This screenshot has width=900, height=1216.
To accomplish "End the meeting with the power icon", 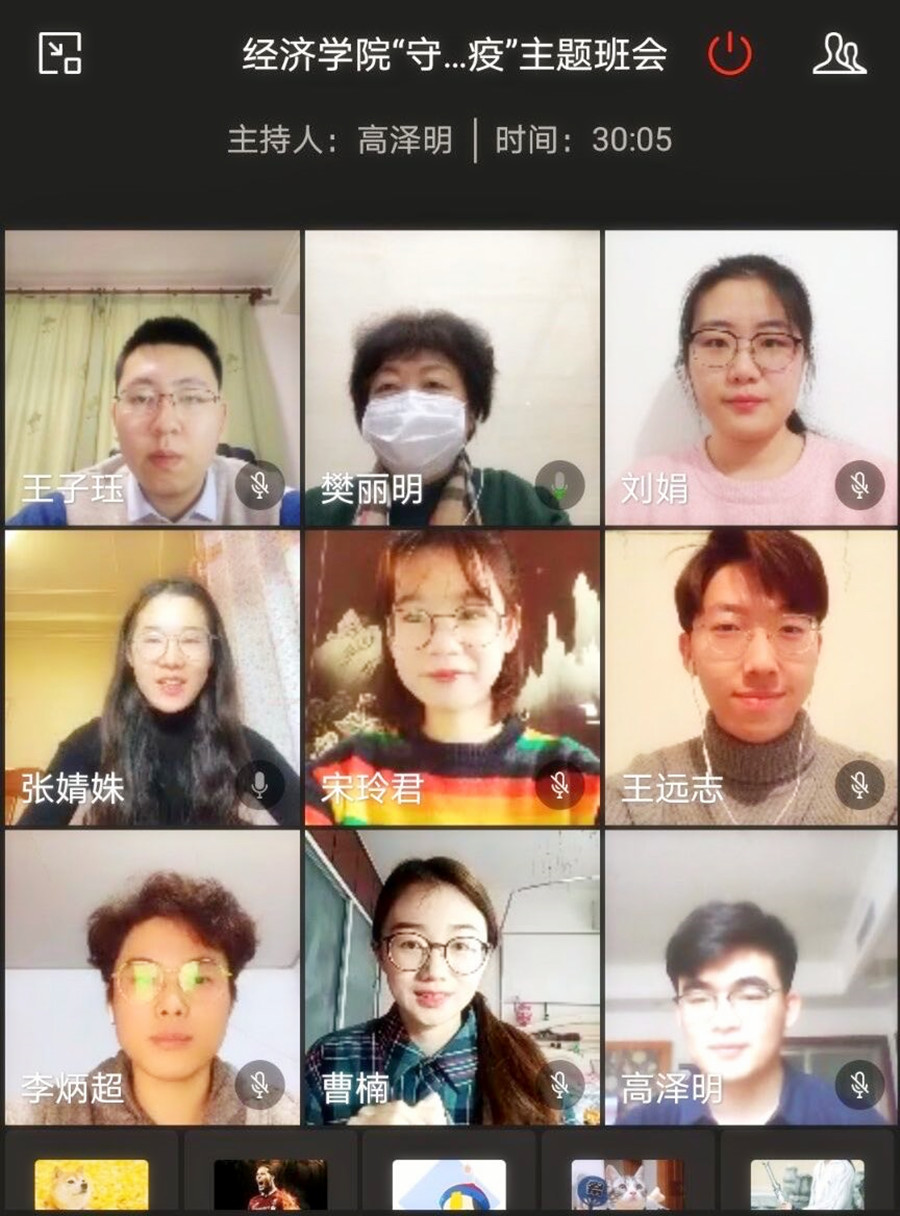I will [x=729, y=53].
